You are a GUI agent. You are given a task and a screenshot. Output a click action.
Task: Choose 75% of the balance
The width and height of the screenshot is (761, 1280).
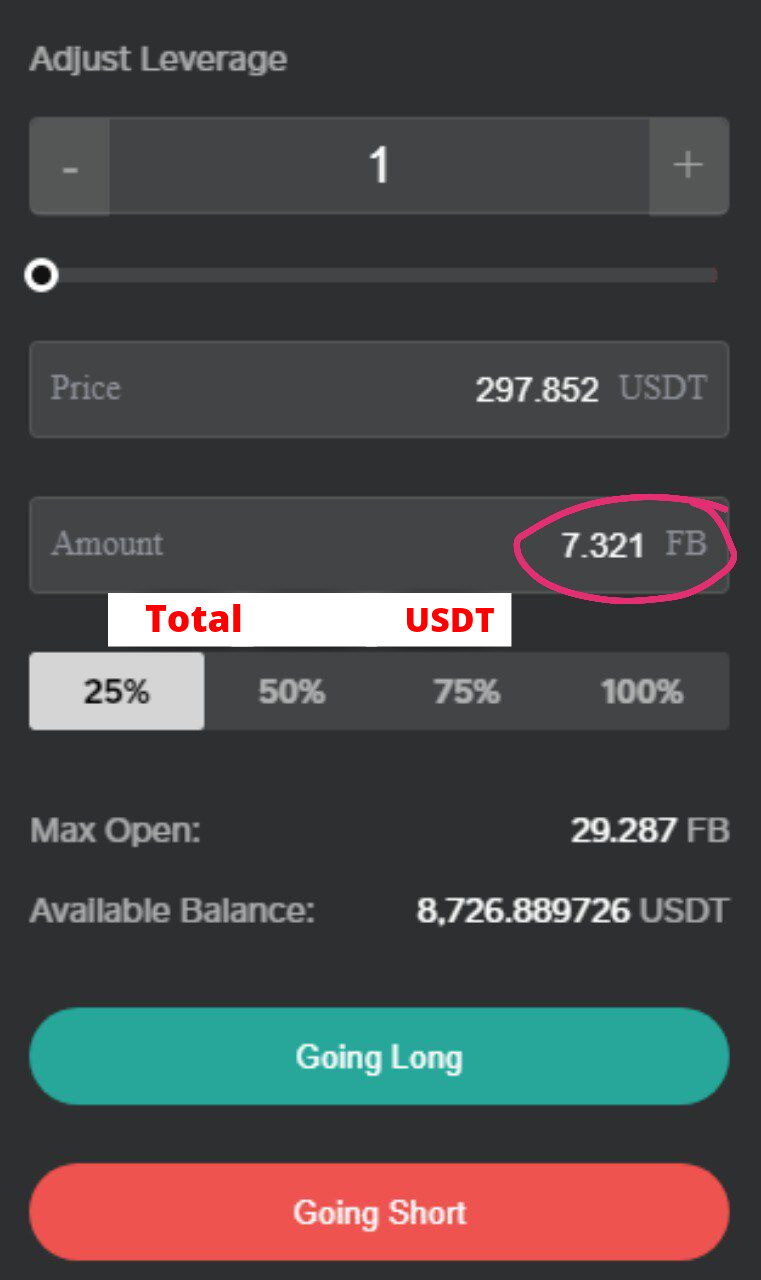(467, 691)
